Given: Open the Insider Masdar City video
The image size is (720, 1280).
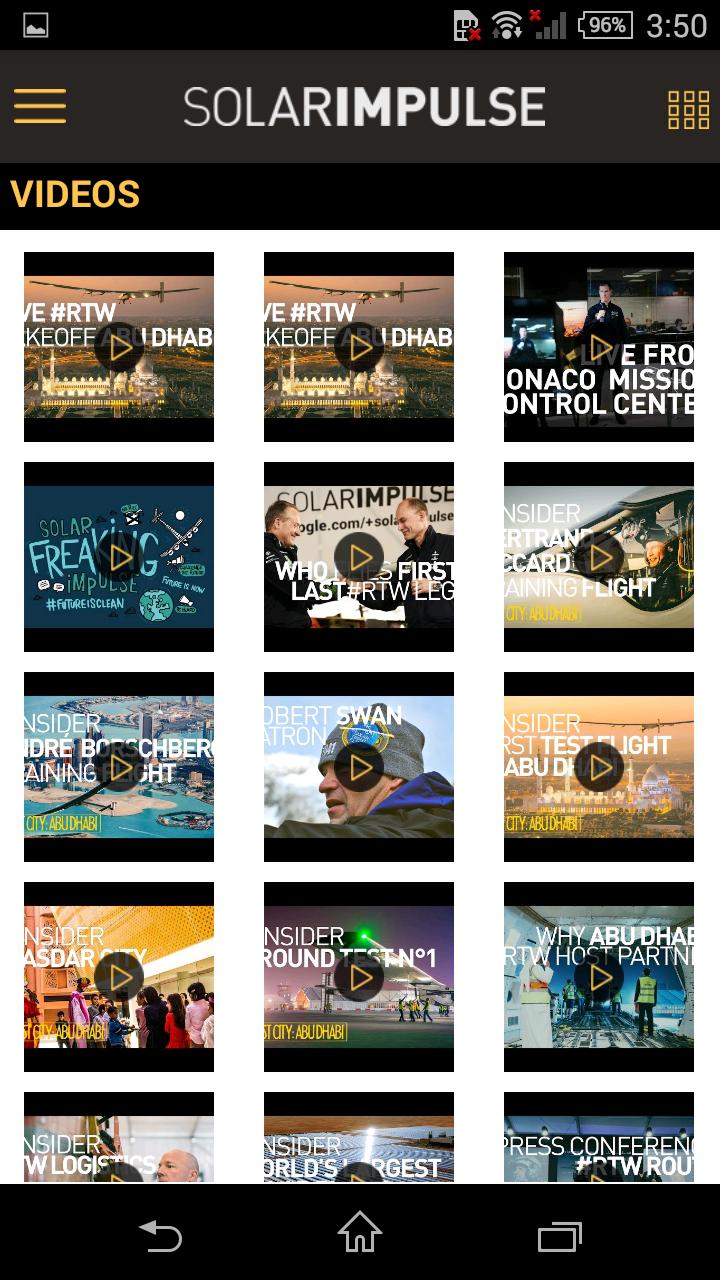Looking at the screenshot, I should coord(119,977).
